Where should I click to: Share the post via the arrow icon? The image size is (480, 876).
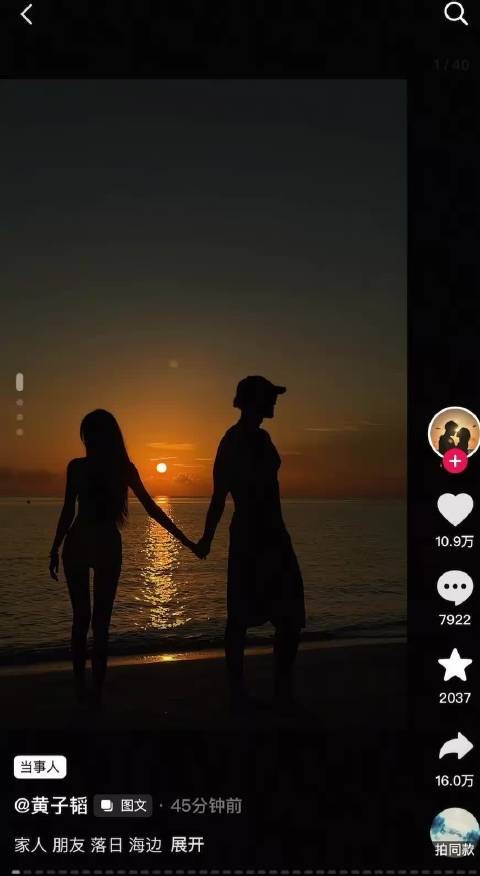455,746
